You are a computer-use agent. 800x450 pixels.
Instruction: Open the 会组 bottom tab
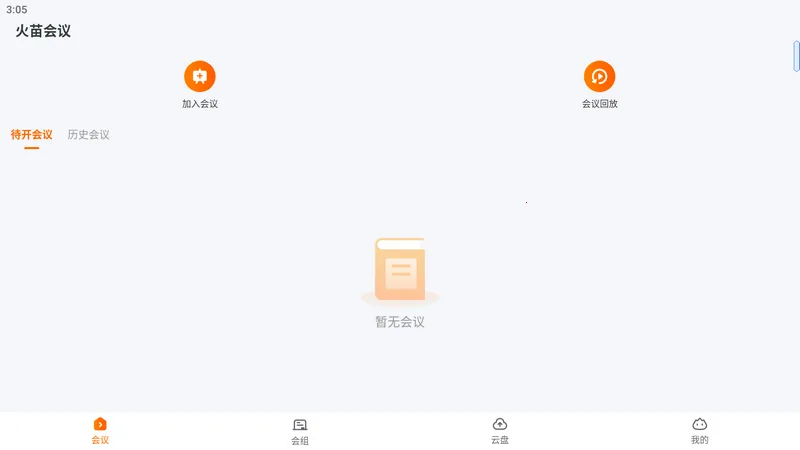[x=300, y=431]
